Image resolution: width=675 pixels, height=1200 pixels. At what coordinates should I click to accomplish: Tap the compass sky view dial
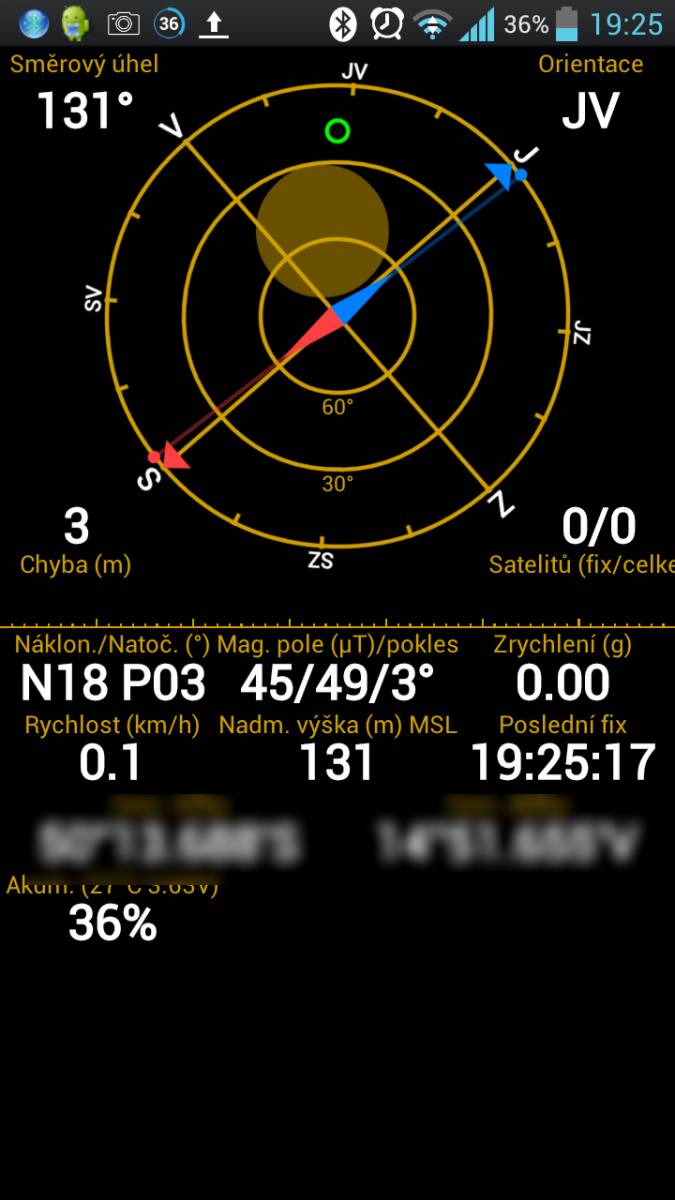pyautogui.click(x=338, y=318)
